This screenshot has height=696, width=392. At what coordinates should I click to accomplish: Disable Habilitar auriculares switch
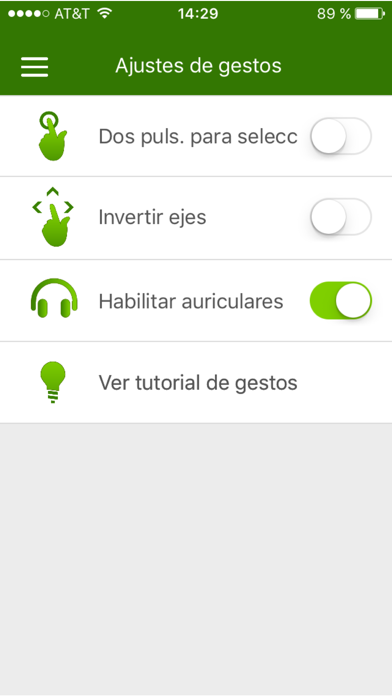click(341, 301)
